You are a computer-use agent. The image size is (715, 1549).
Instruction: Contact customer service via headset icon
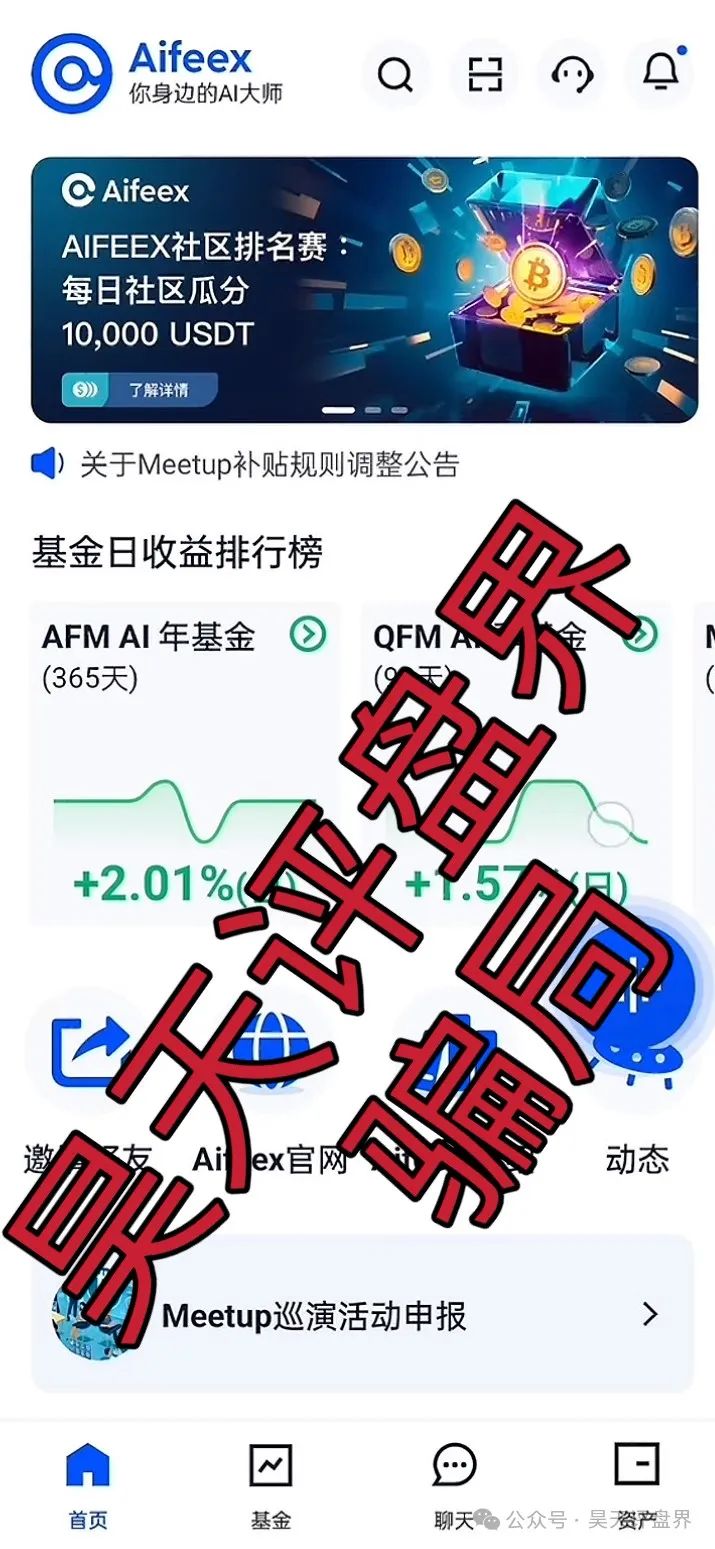571,73
